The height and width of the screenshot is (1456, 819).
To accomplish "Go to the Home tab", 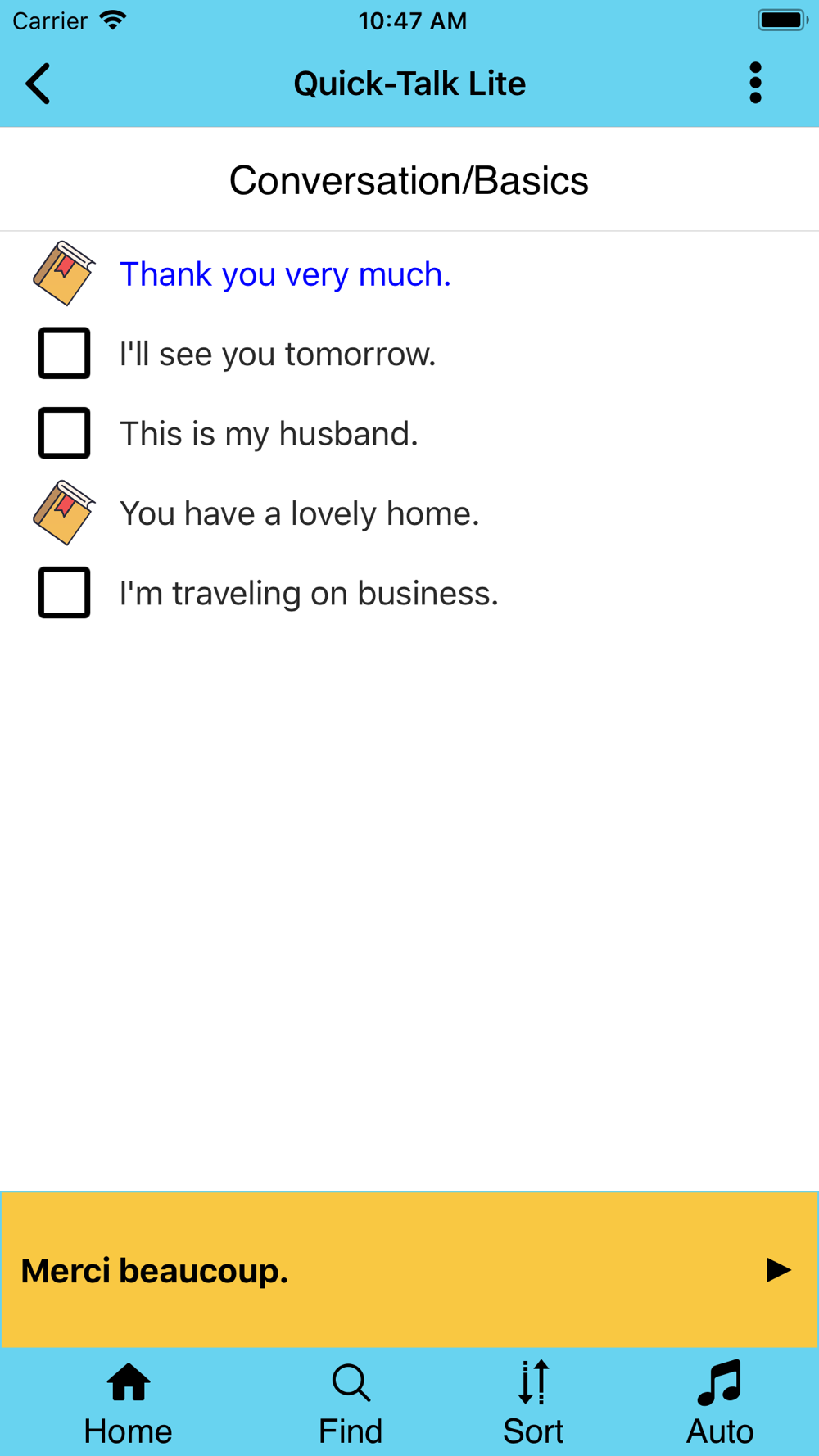I will pyautogui.click(x=129, y=1404).
